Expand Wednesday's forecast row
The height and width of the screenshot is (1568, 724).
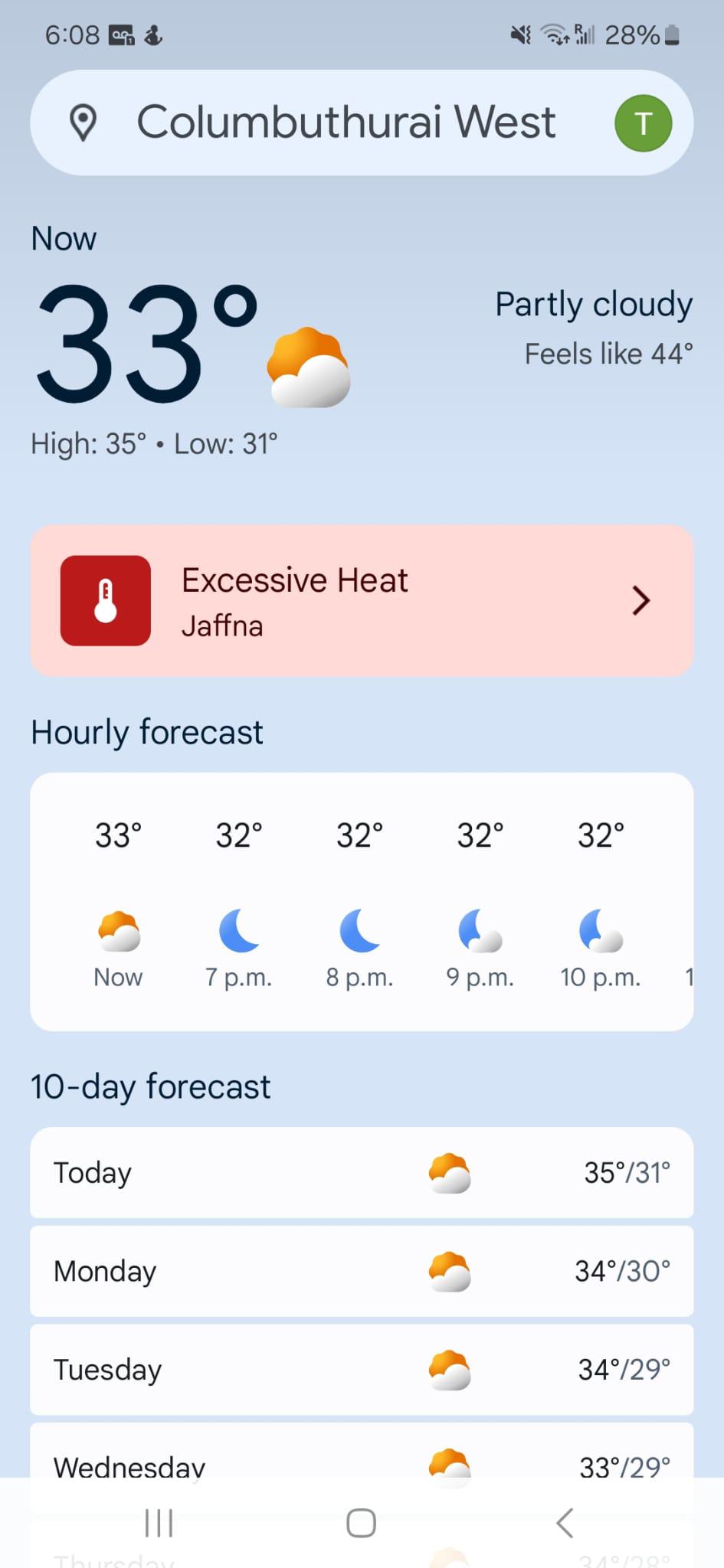tap(362, 1459)
